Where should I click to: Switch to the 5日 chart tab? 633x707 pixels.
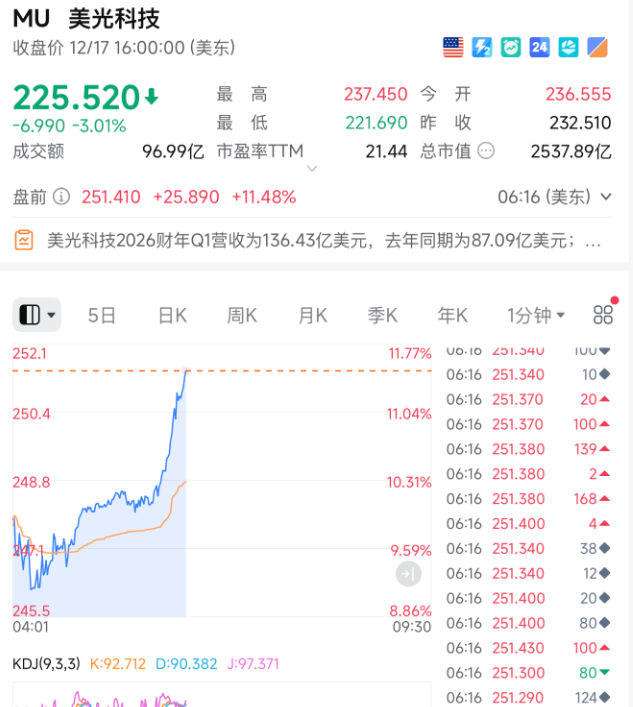(102, 315)
